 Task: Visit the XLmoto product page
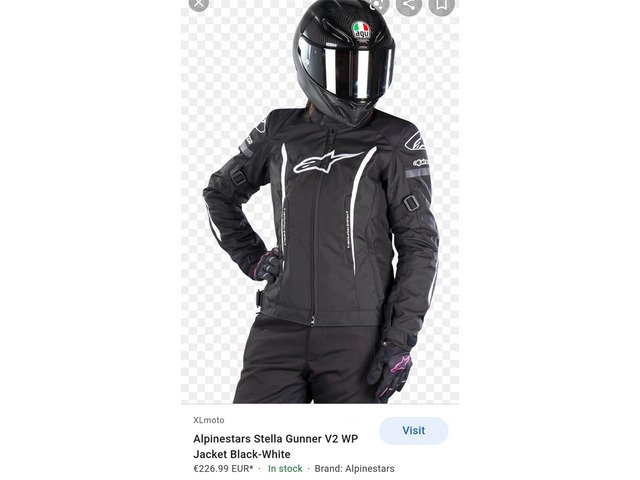click(x=413, y=430)
